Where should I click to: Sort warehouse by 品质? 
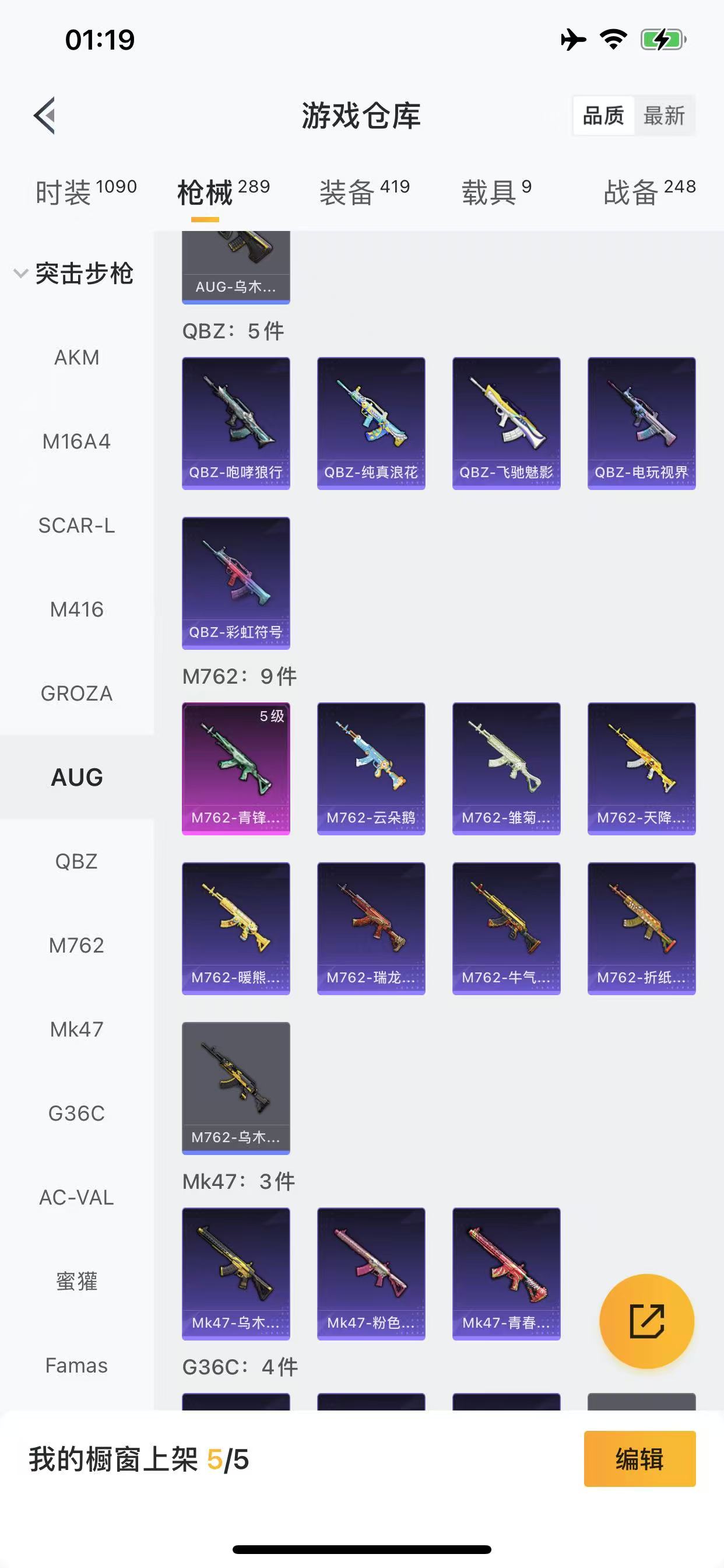point(603,115)
